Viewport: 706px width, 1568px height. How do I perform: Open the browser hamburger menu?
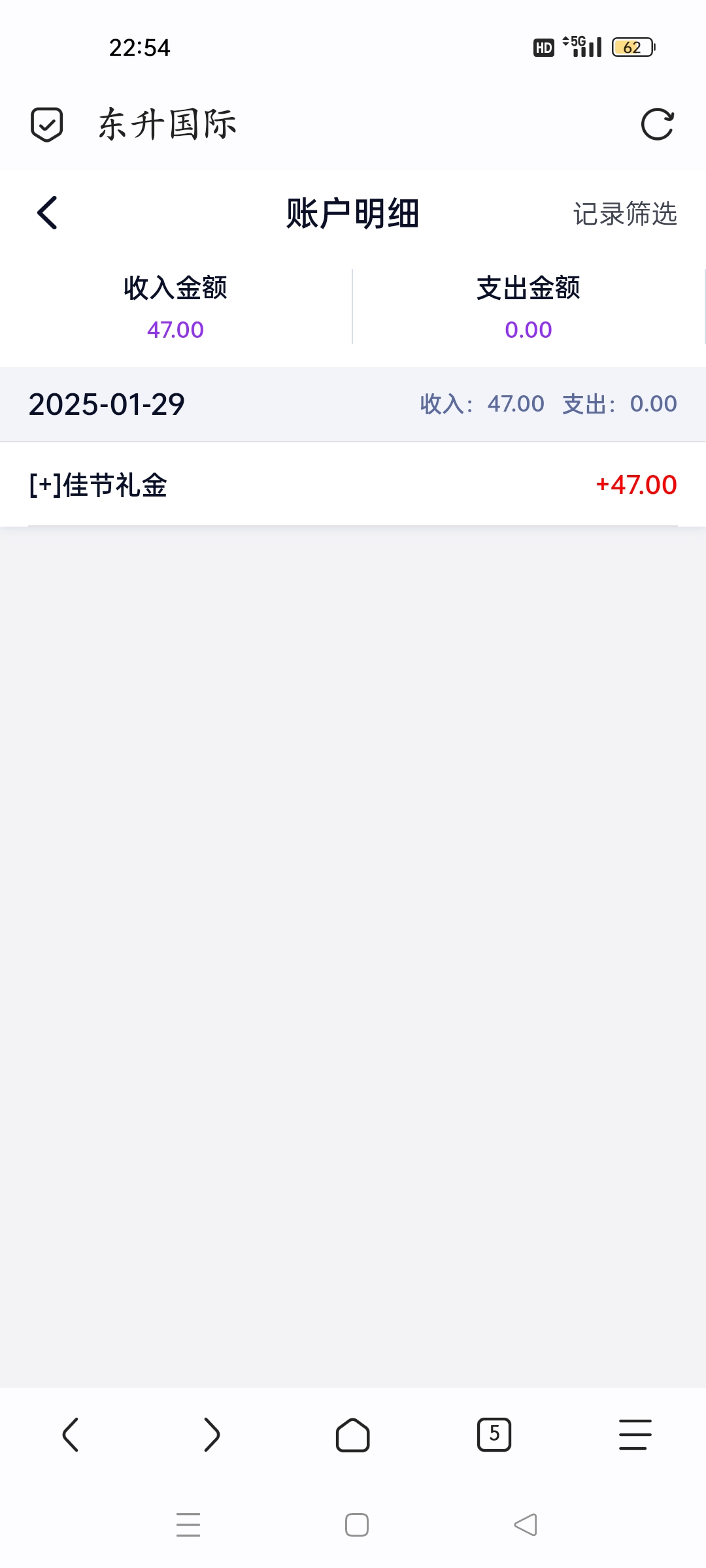pyautogui.click(x=635, y=1435)
